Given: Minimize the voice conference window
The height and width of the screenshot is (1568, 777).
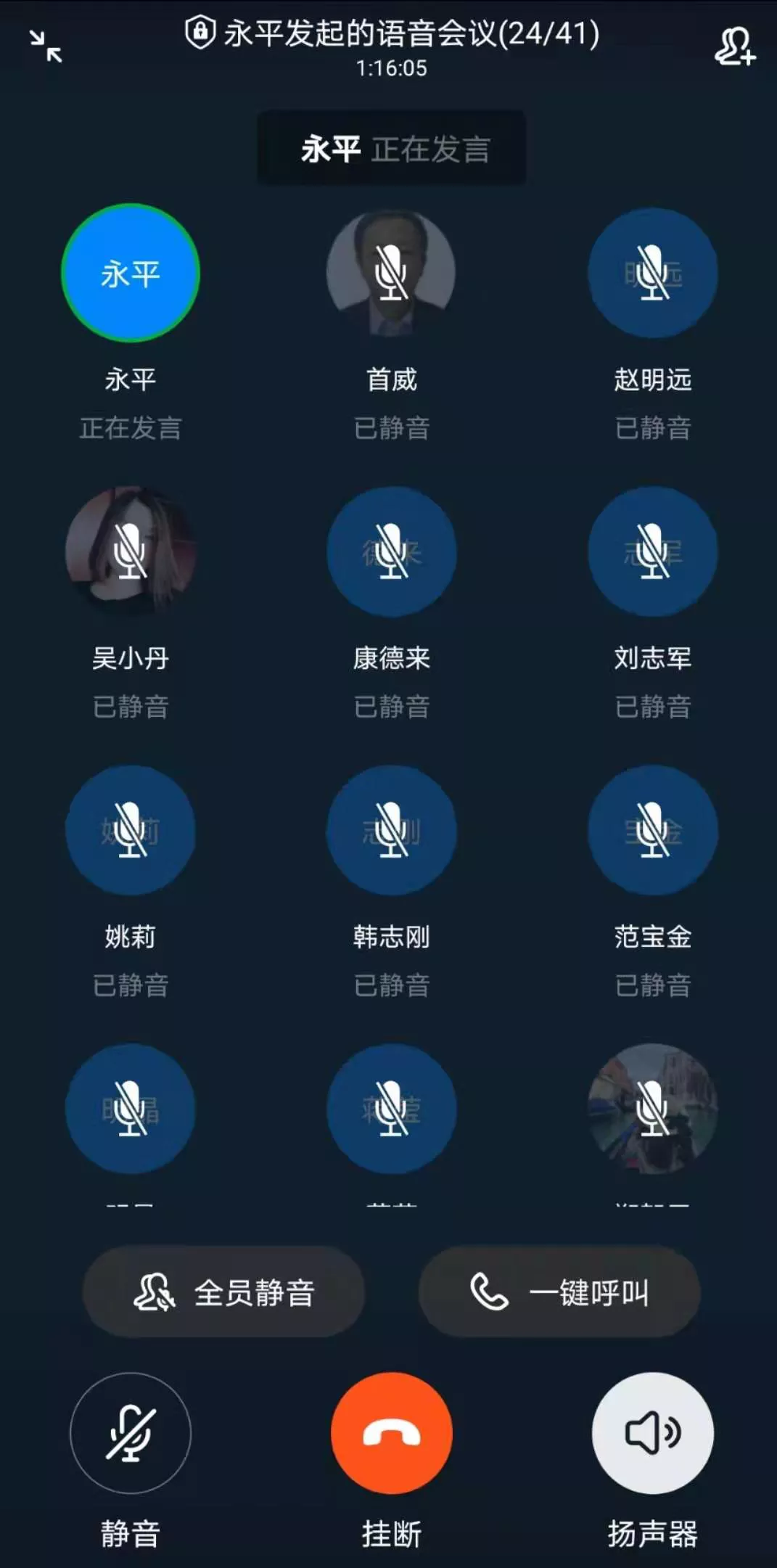Looking at the screenshot, I should 46,46.
